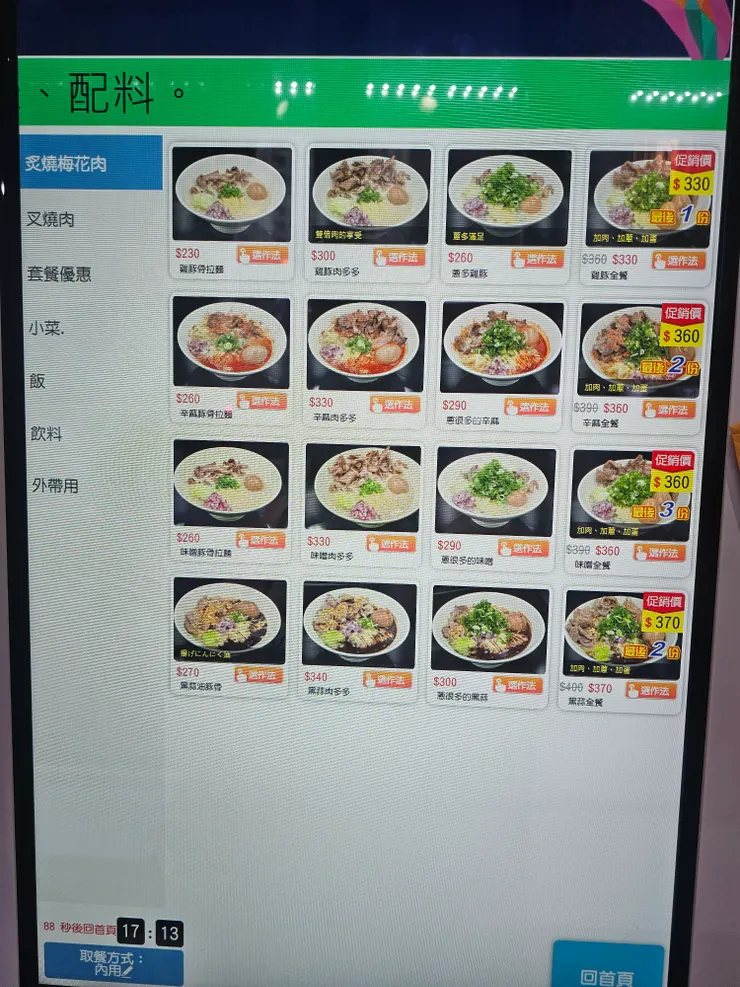Tap 選作法 for 黑蒜油豚骨

pyautogui.click(x=258, y=674)
